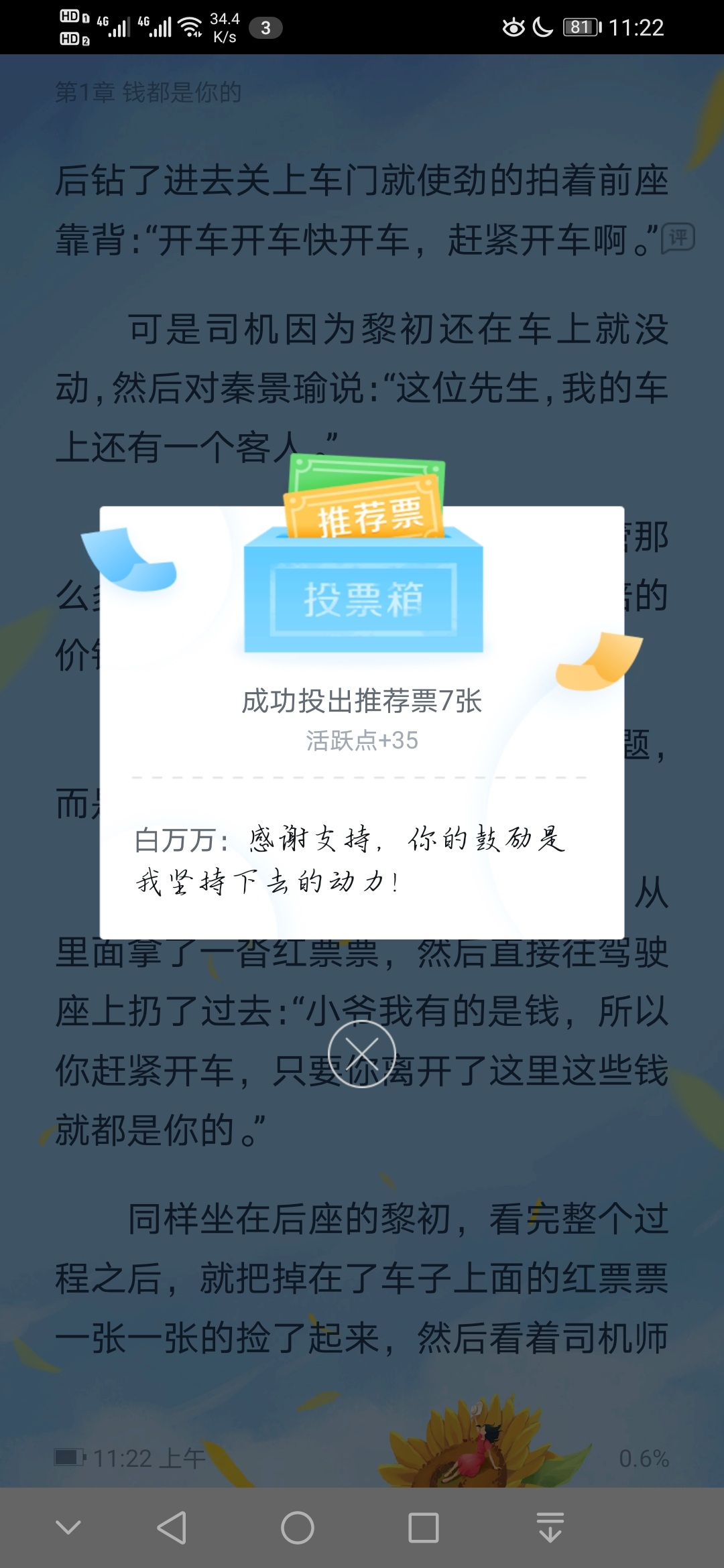
Task: Close the recommendation ticket success popup
Action: coord(362,1053)
